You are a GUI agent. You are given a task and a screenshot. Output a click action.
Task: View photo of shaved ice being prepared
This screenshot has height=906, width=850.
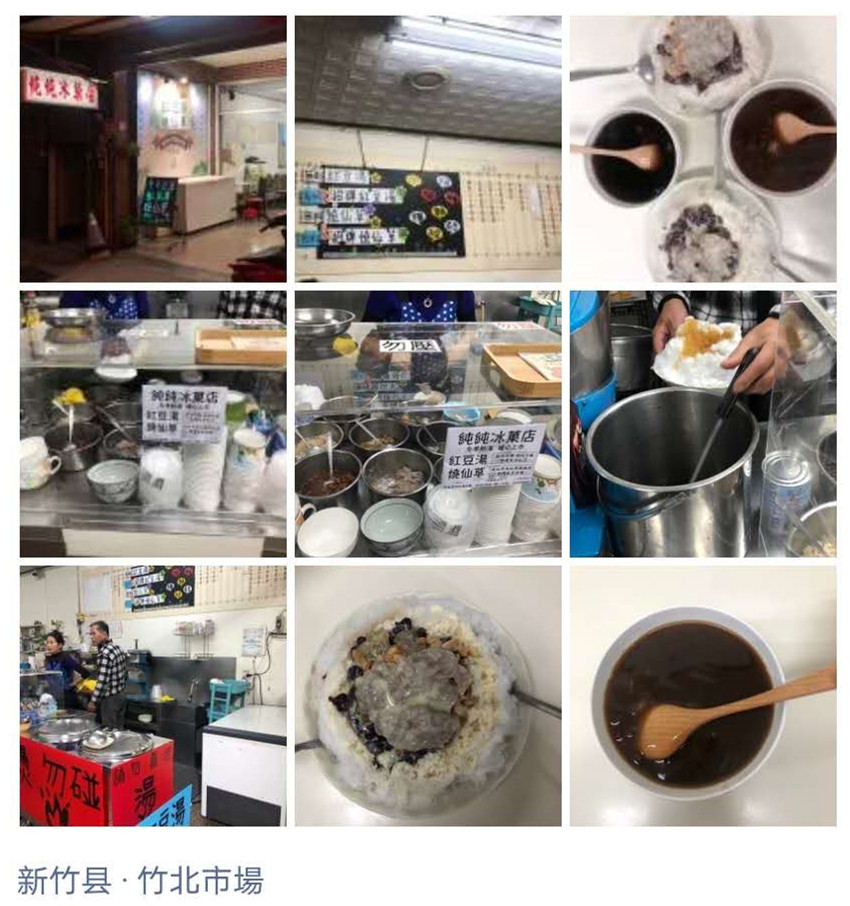click(x=703, y=424)
